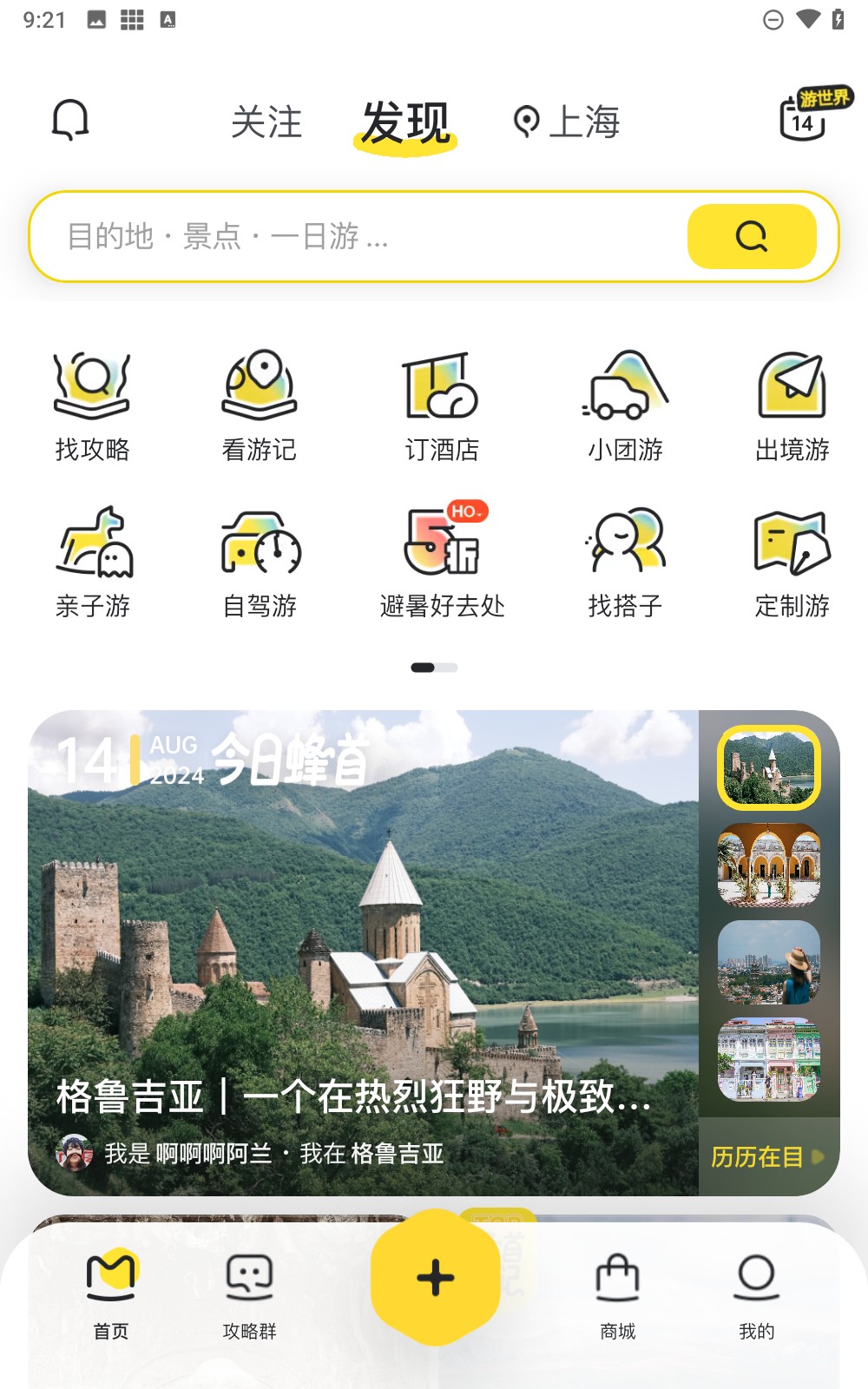Open the 找攻略 (find guides) icon

tap(90, 401)
